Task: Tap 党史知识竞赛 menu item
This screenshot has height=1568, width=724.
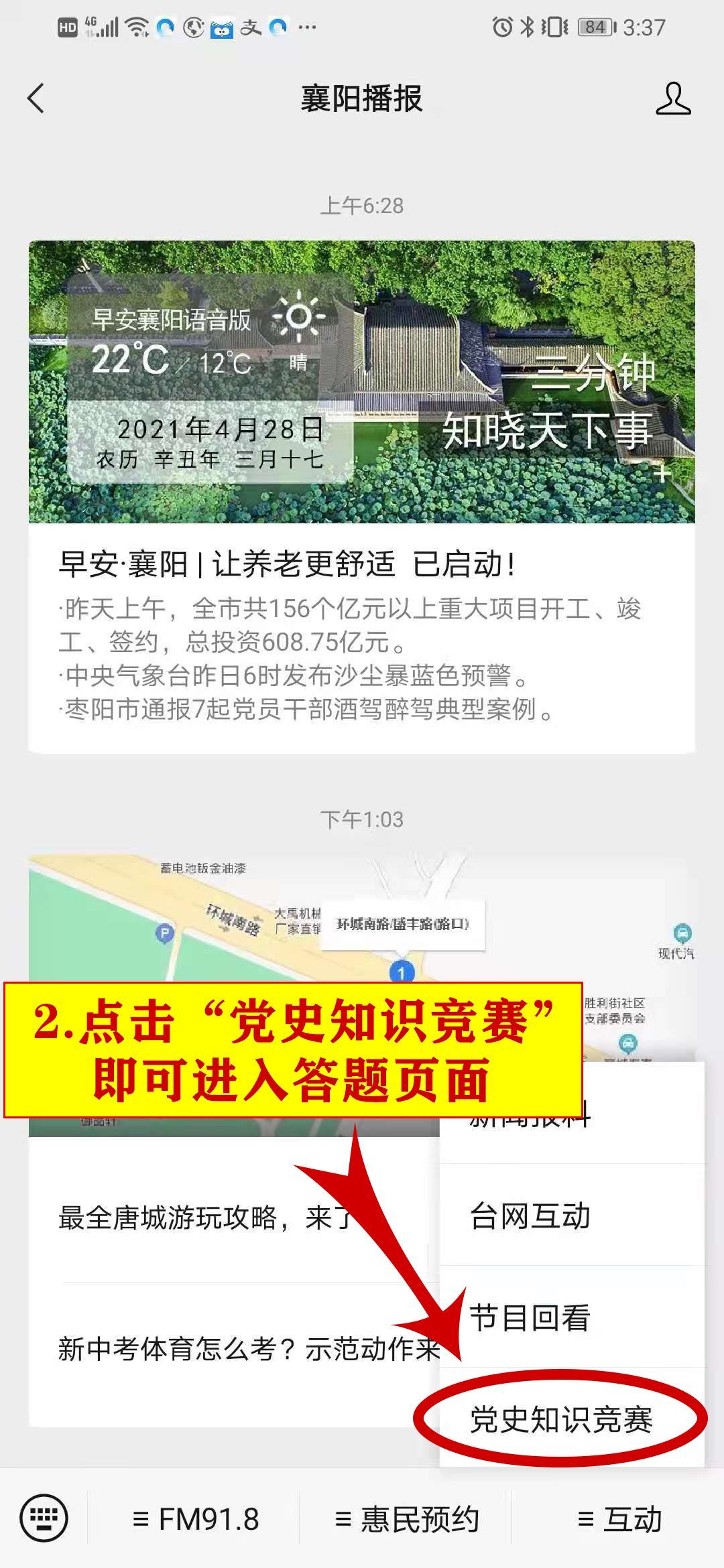Action: 562,1419
